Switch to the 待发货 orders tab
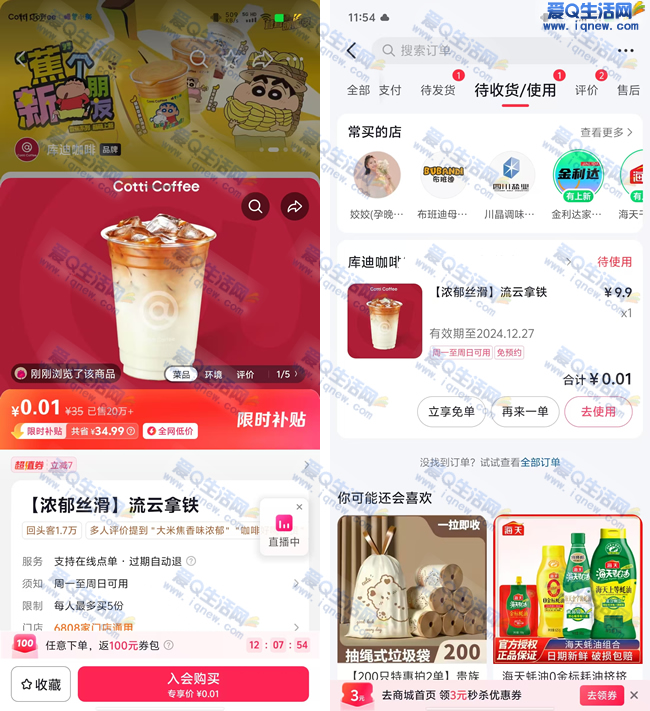The height and width of the screenshot is (711, 650). click(x=437, y=90)
